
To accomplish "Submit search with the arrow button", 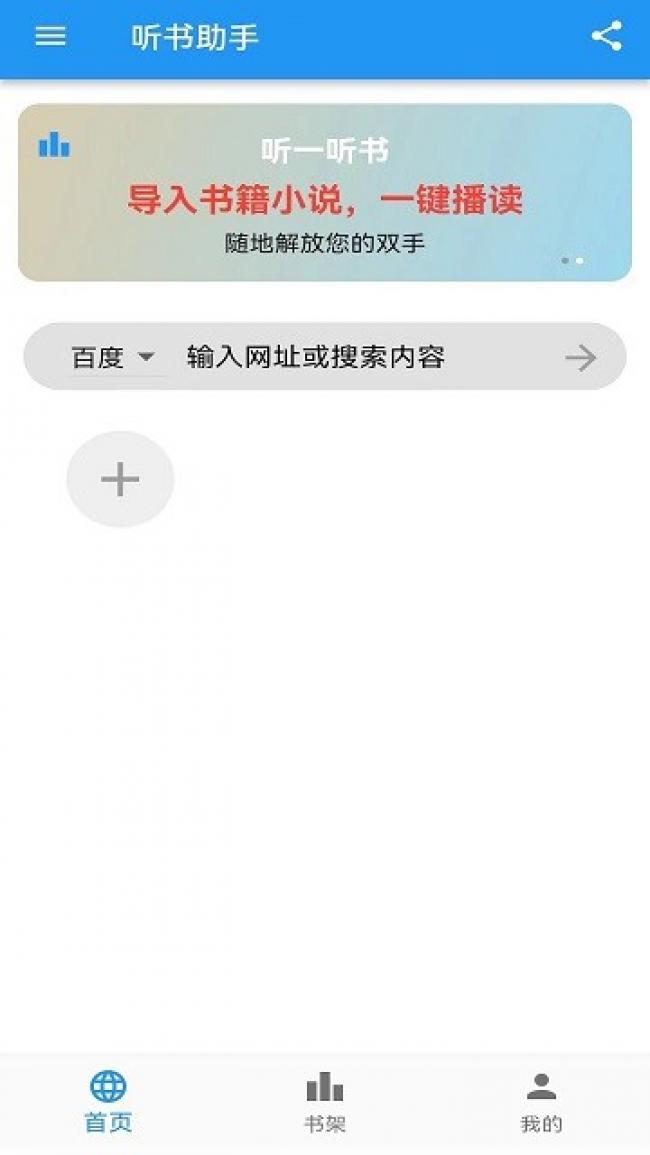I will coord(581,357).
